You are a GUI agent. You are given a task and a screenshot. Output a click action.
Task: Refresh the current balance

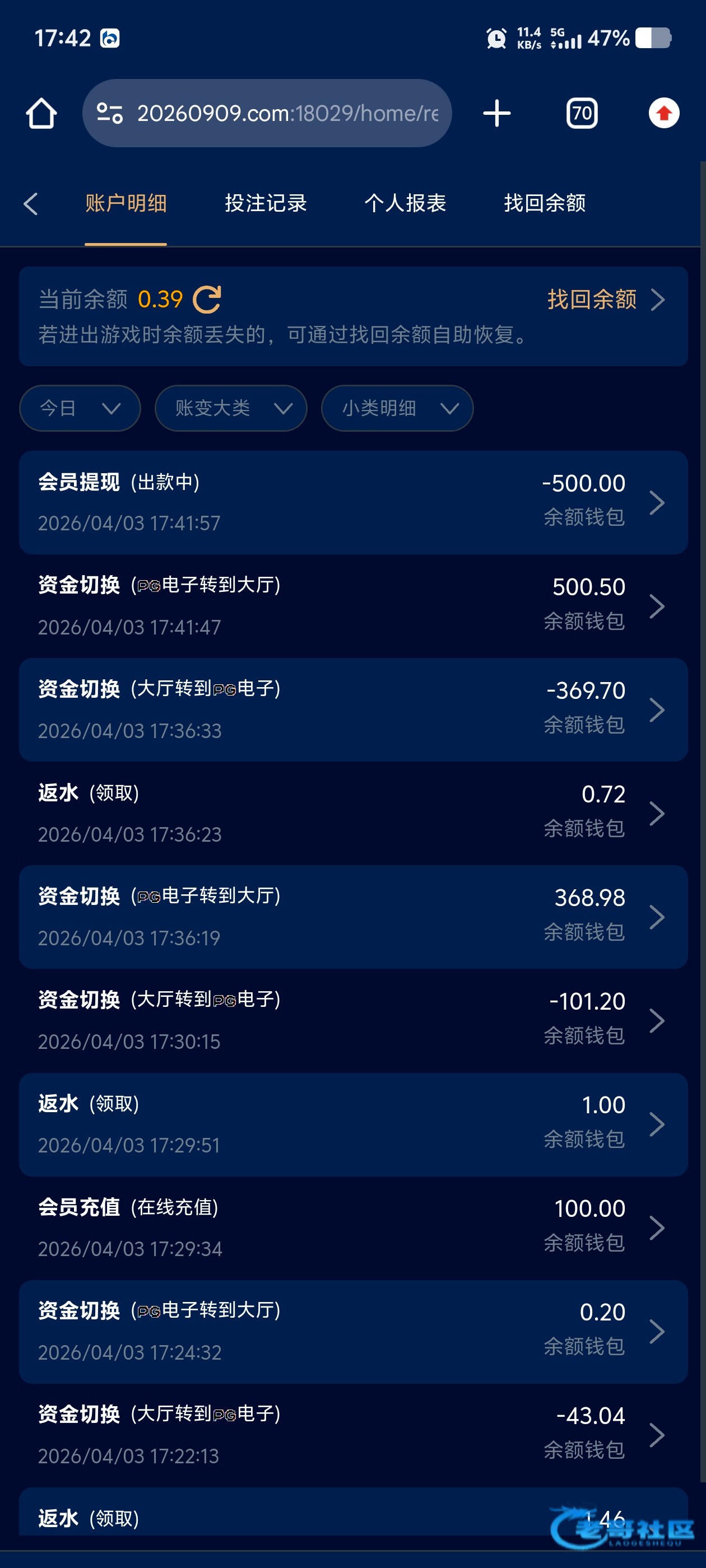pos(207,300)
